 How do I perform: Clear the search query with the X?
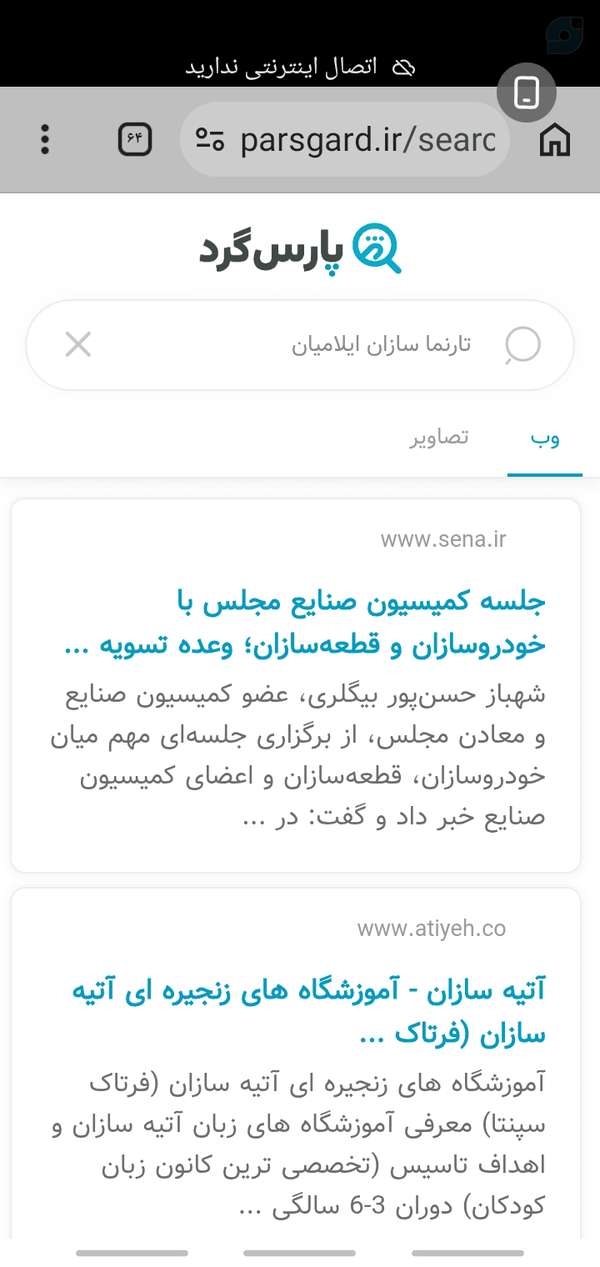pos(78,345)
